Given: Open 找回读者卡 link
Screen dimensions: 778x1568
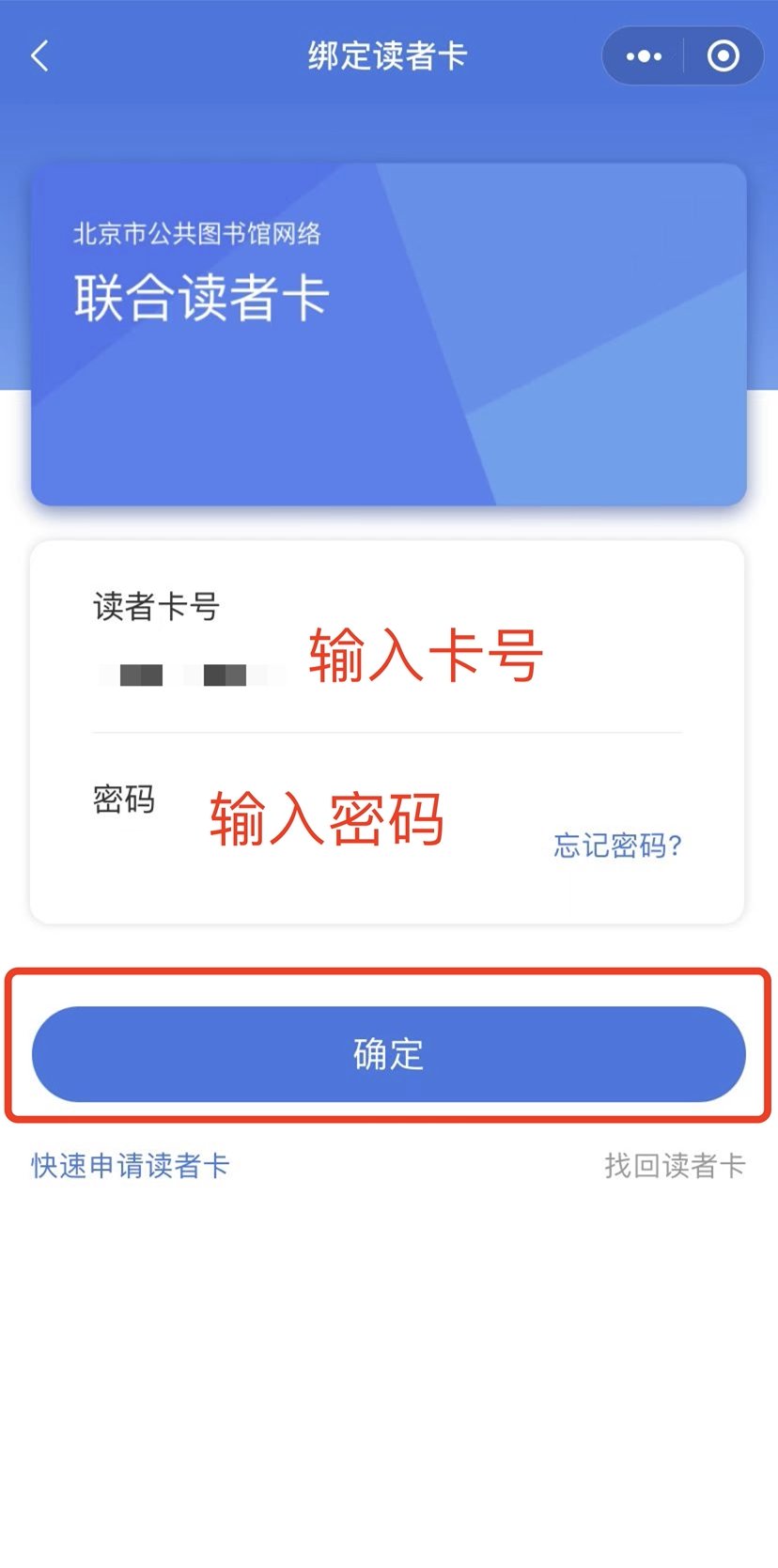Looking at the screenshot, I should [x=674, y=1166].
